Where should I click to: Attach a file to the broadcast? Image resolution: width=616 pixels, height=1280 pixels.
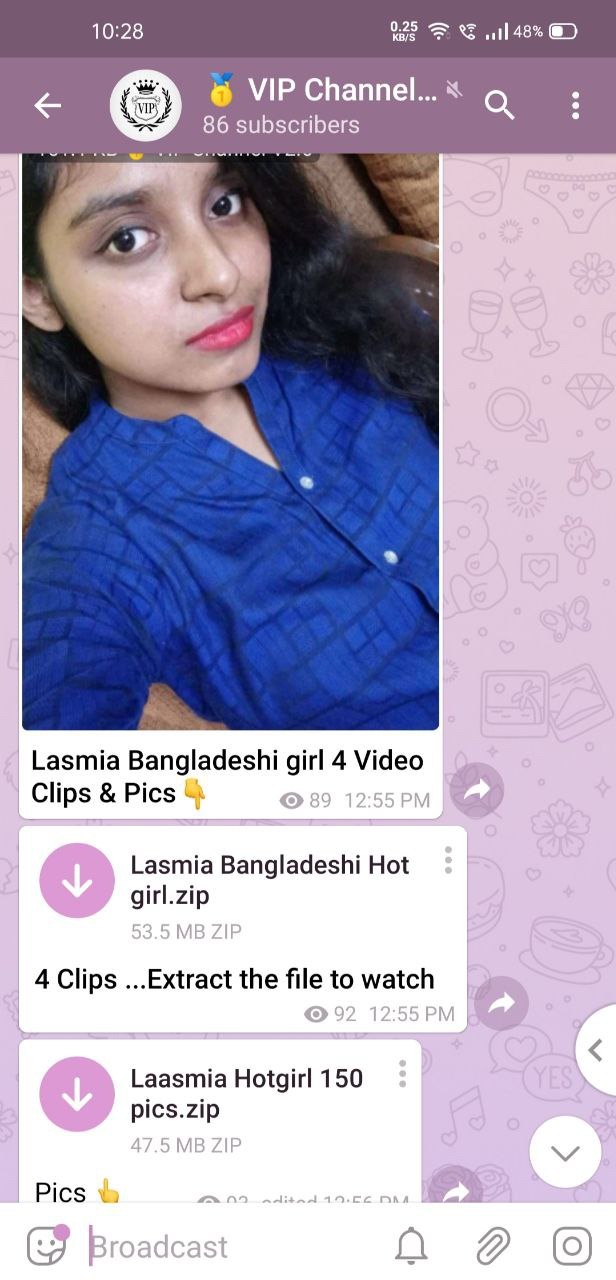pos(491,1246)
